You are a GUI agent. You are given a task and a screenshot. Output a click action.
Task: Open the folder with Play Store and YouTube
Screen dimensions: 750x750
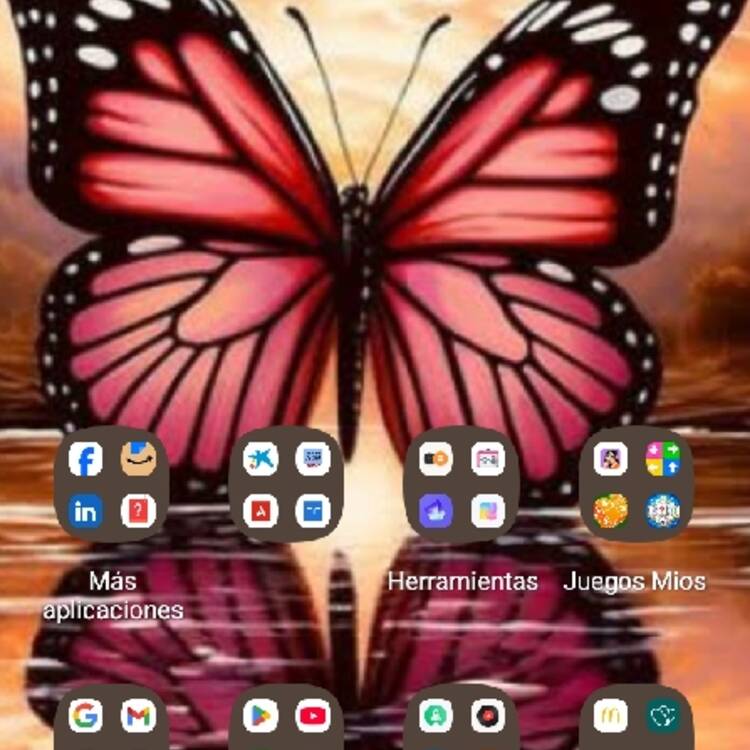pos(286,716)
